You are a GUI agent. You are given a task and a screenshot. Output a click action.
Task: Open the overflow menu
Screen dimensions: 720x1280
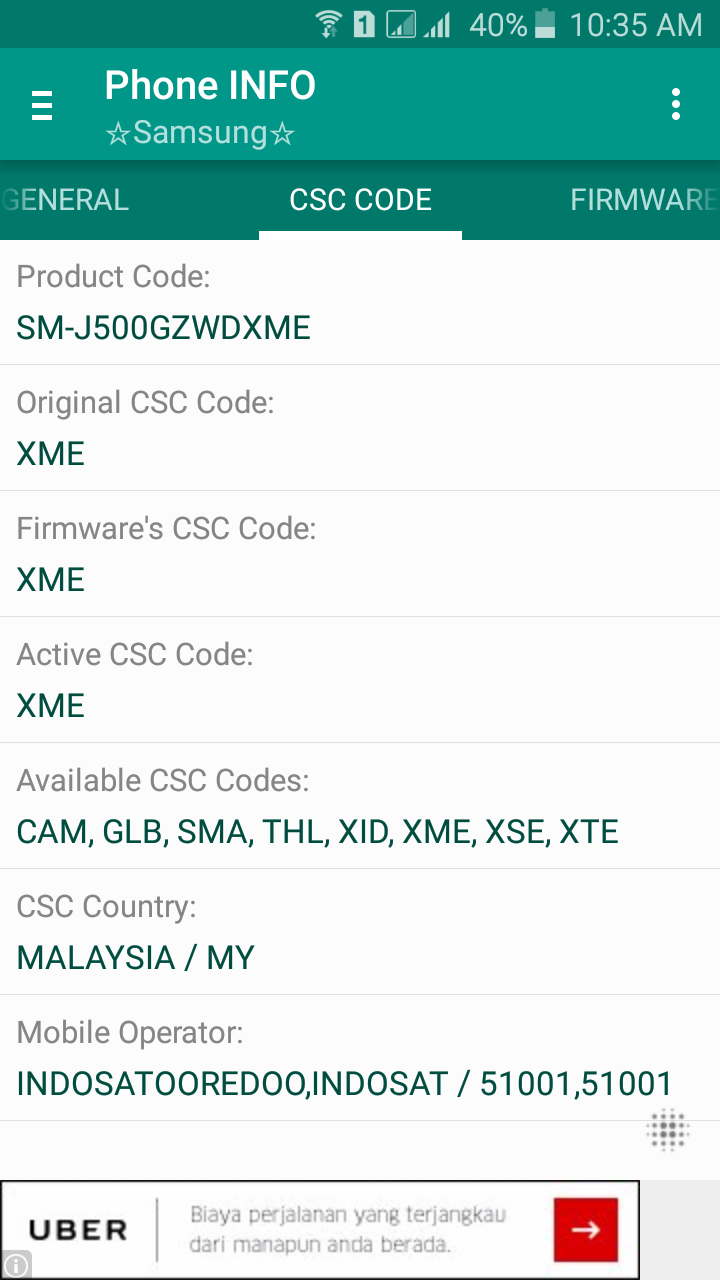tap(677, 104)
